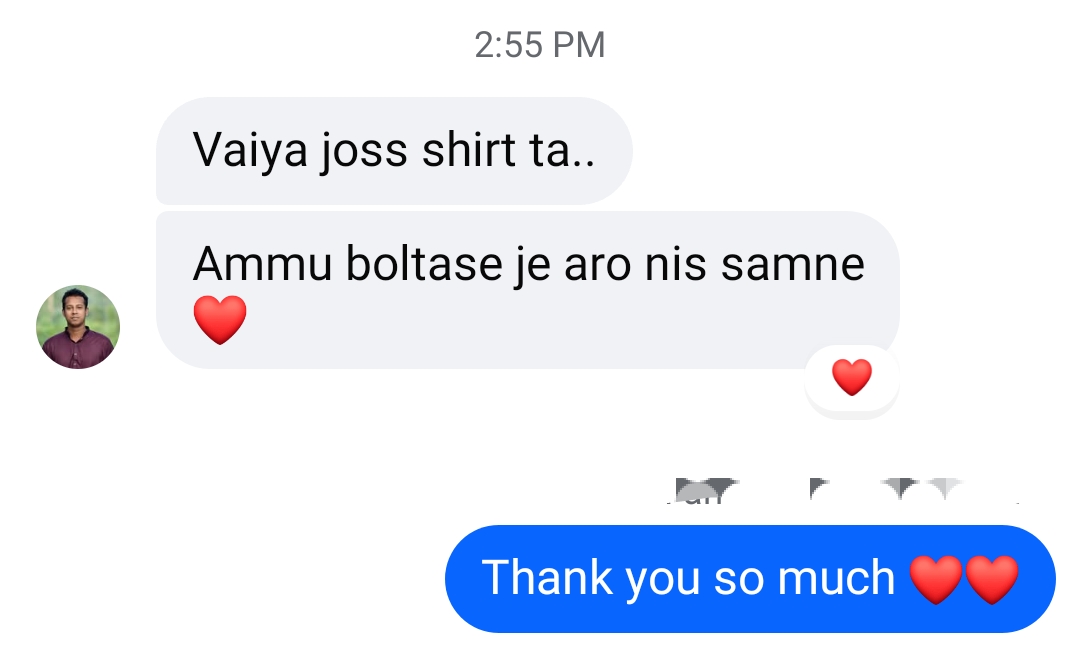
Task: Tap the 'Ammu boltase je aro nis samne' message
Action: [x=527, y=288]
